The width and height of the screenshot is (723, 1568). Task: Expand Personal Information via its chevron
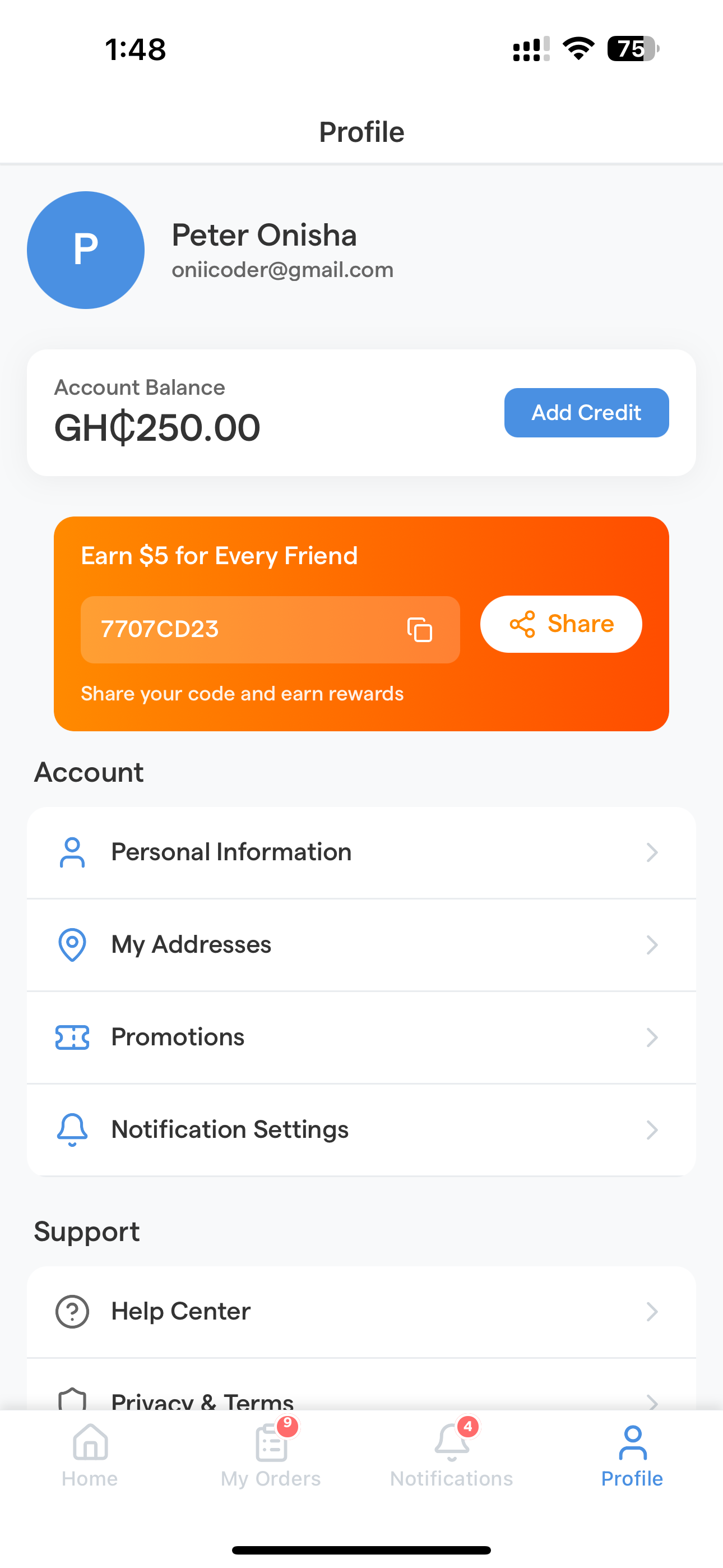click(653, 852)
